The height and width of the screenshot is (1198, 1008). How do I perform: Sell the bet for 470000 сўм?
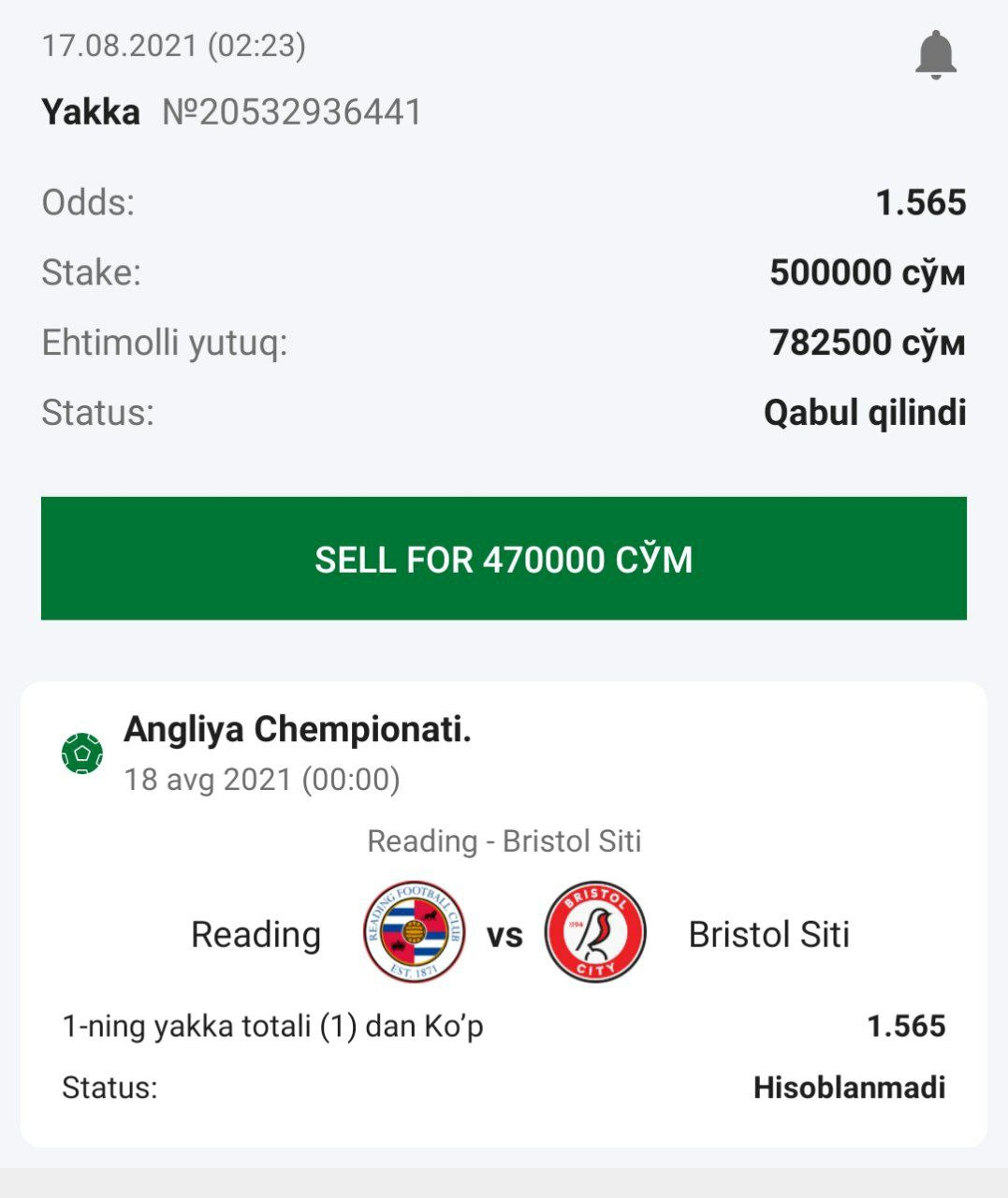[x=504, y=559]
